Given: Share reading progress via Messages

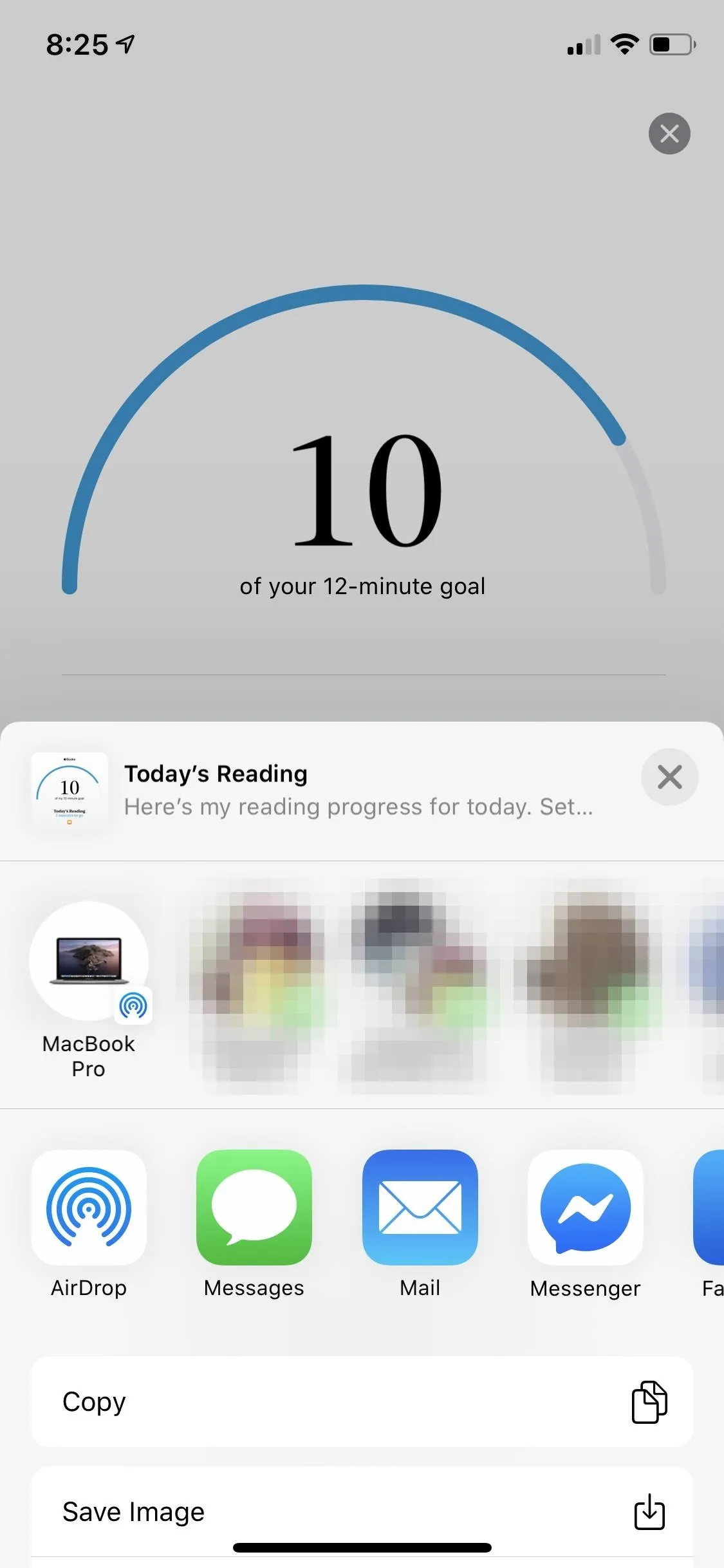Looking at the screenshot, I should pyautogui.click(x=254, y=1224).
